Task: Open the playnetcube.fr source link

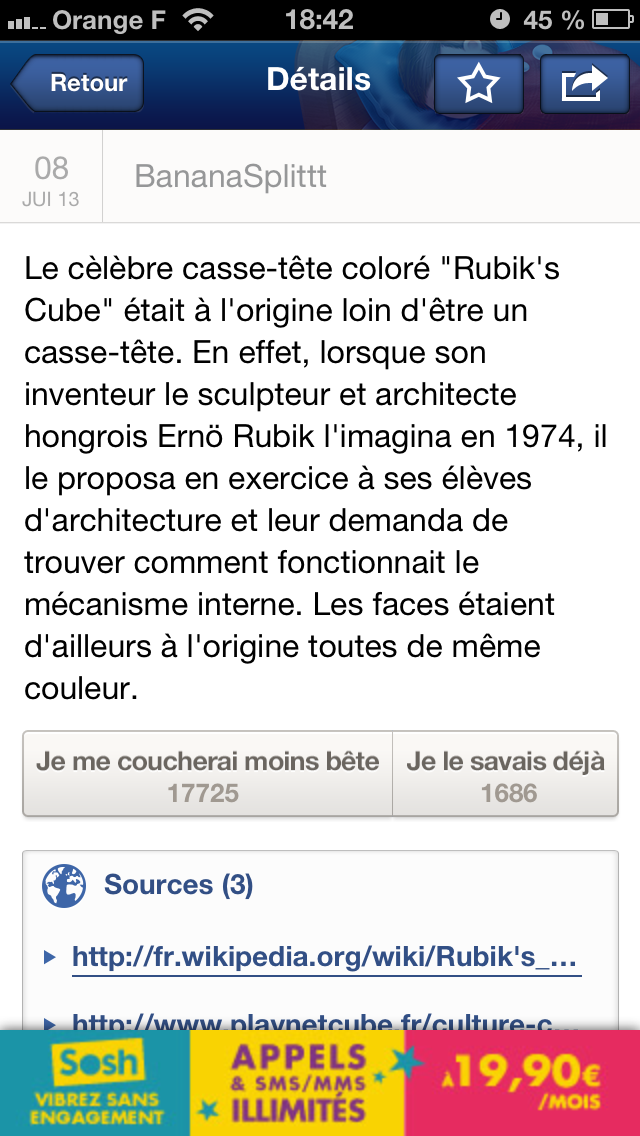Action: click(x=325, y=1021)
